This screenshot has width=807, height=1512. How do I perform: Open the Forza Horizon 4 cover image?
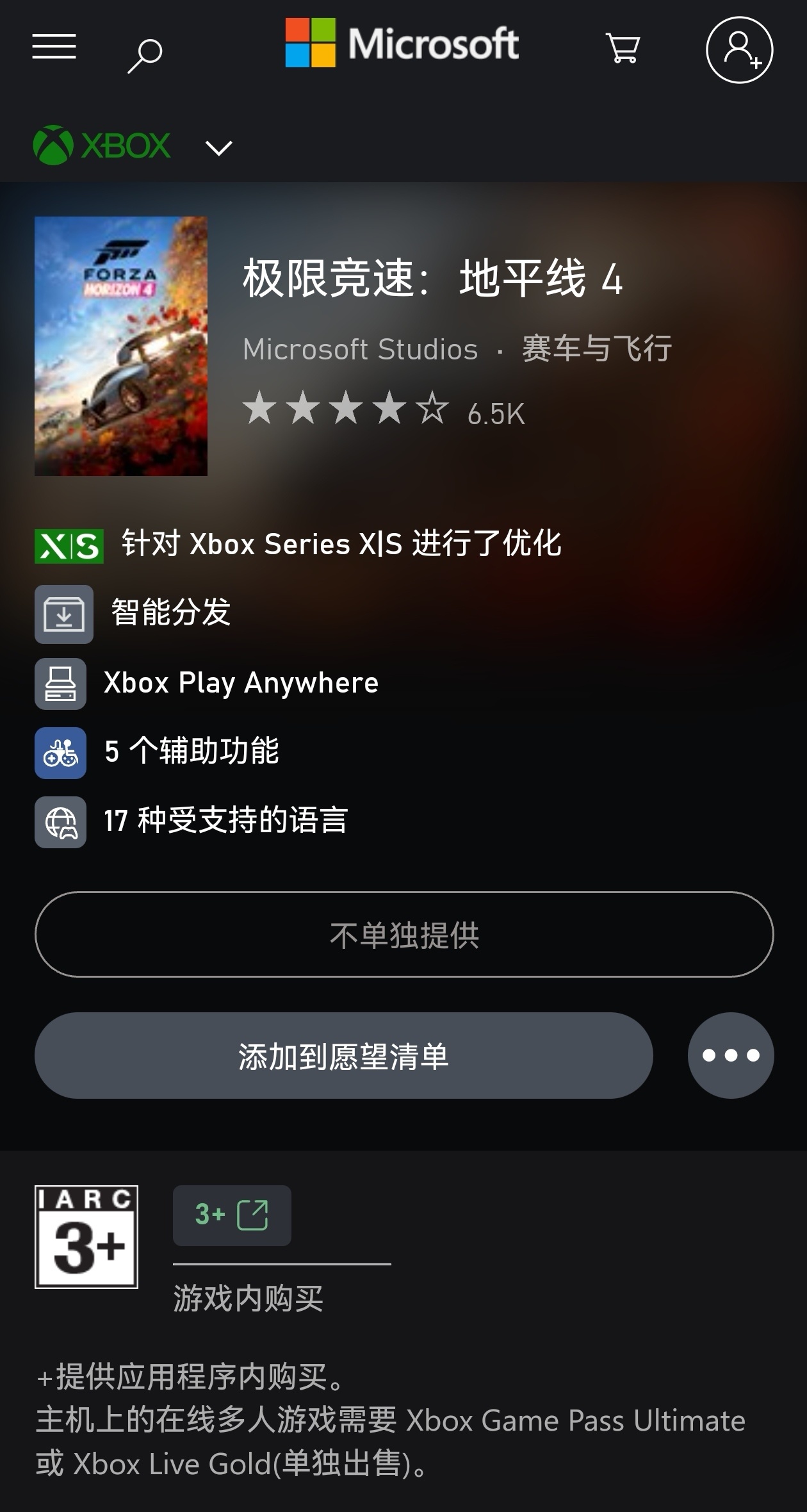[121, 346]
